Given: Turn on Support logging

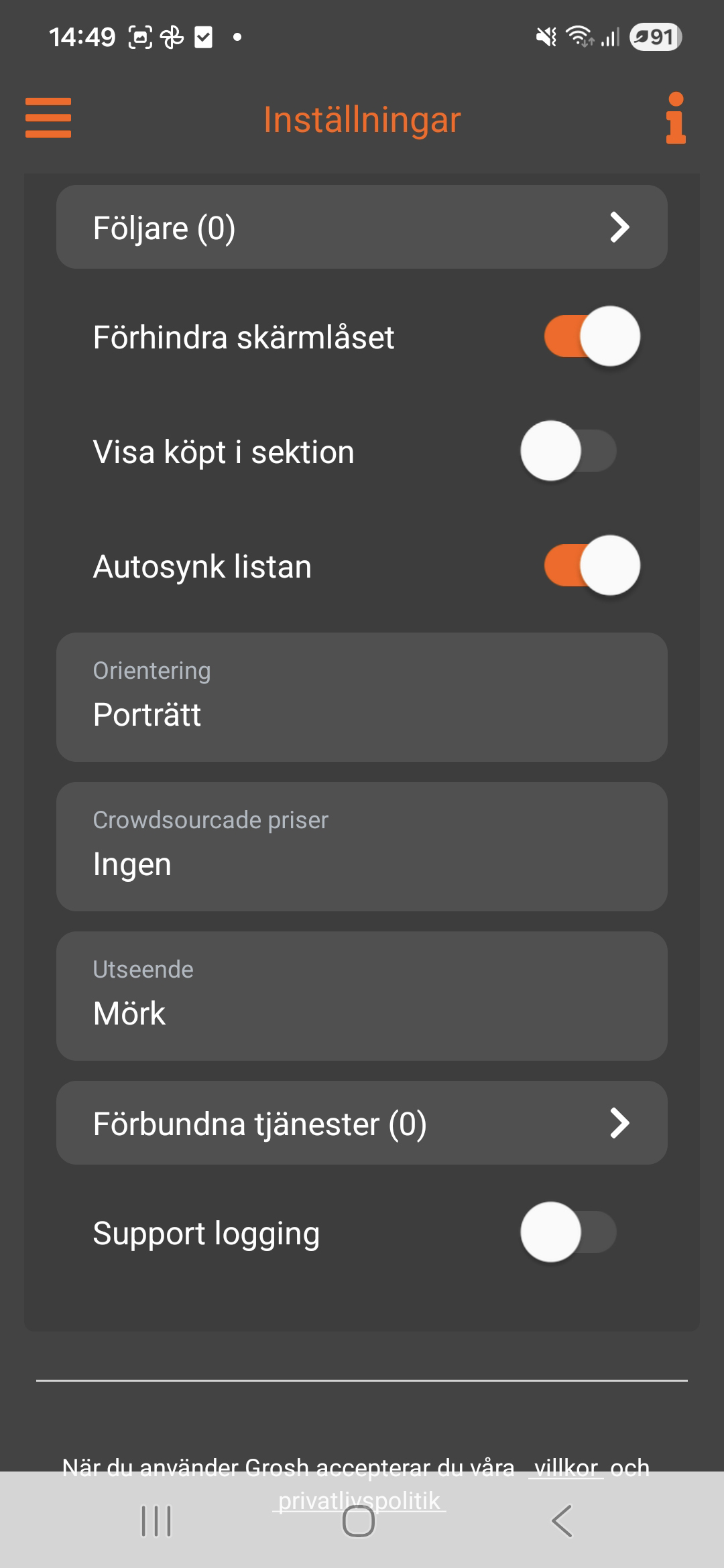Looking at the screenshot, I should [568, 1232].
